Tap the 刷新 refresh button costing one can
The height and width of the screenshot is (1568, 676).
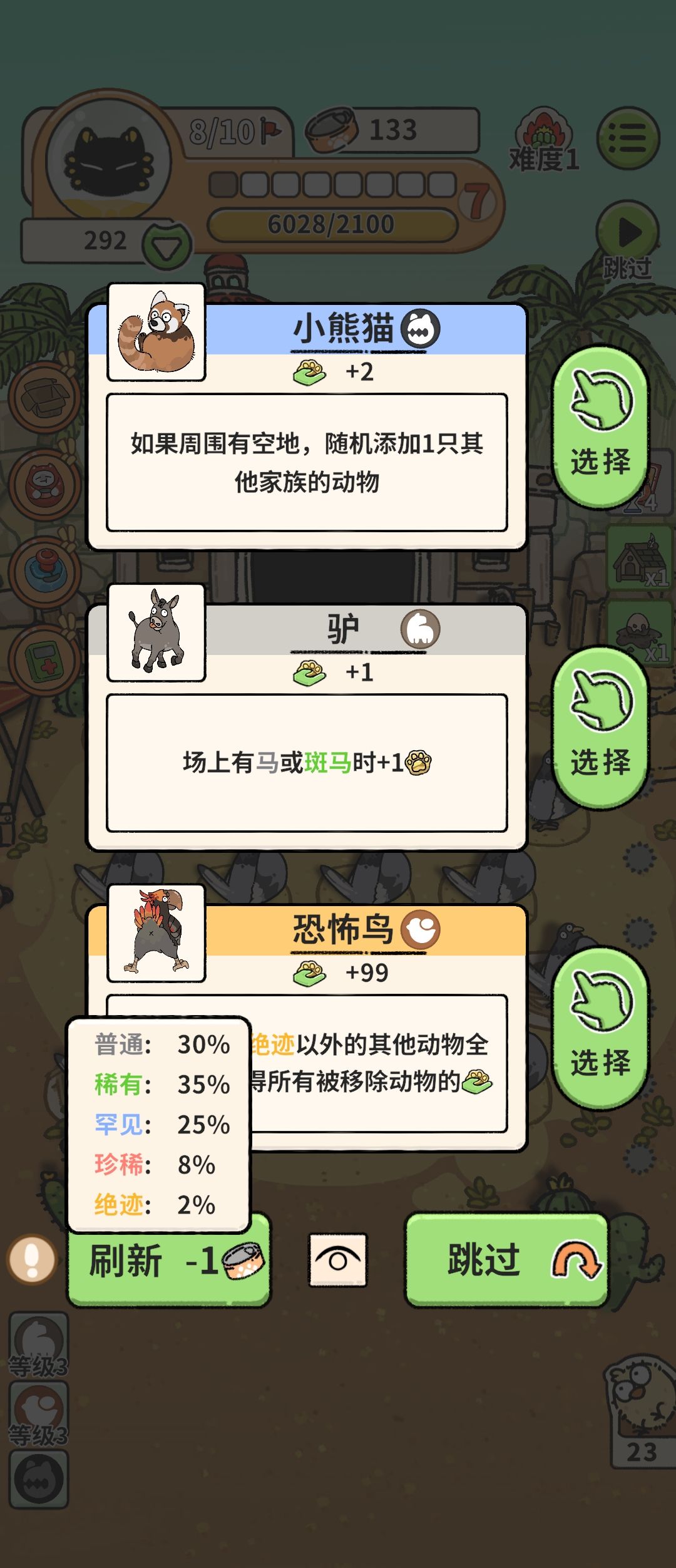[168, 1264]
